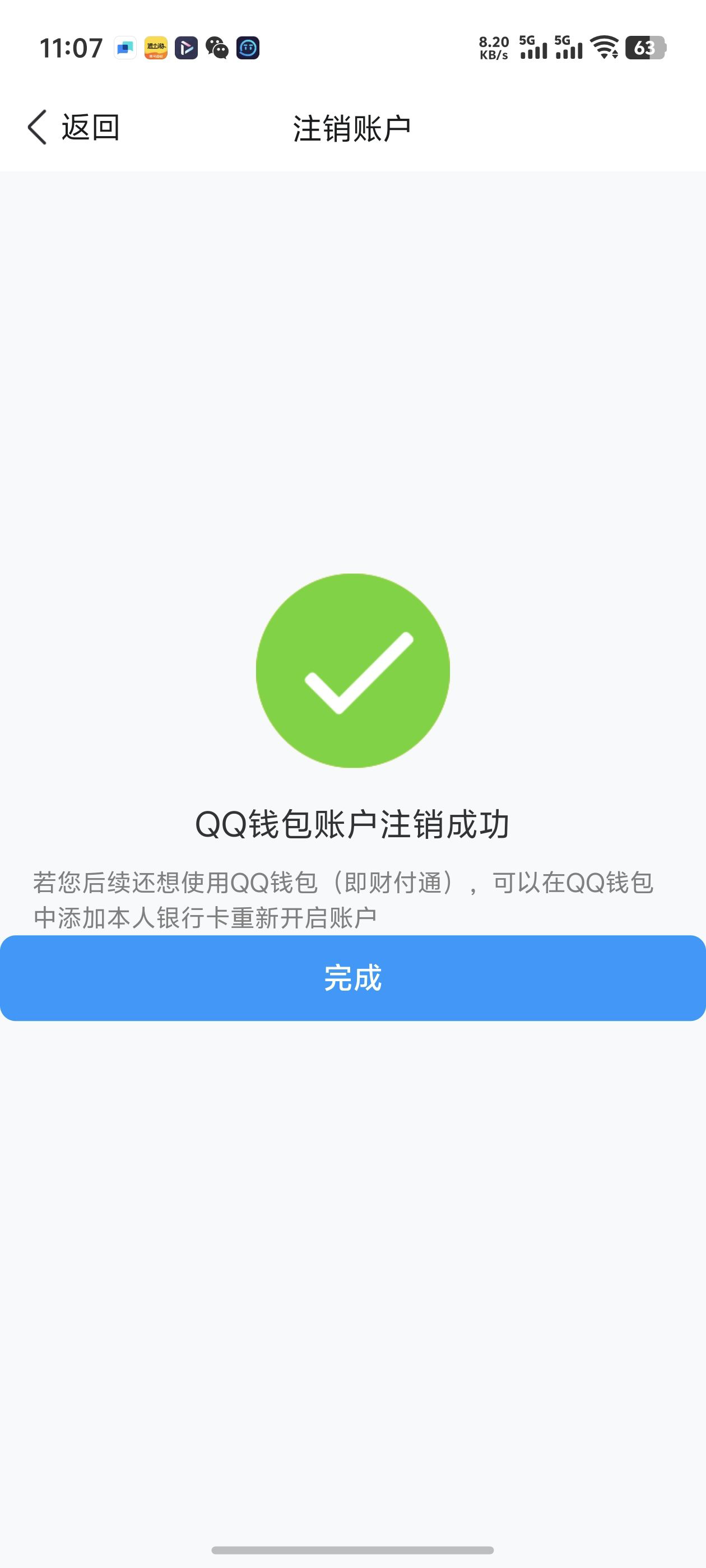Go back using the 返回 button
The image size is (706, 1568).
(x=73, y=128)
